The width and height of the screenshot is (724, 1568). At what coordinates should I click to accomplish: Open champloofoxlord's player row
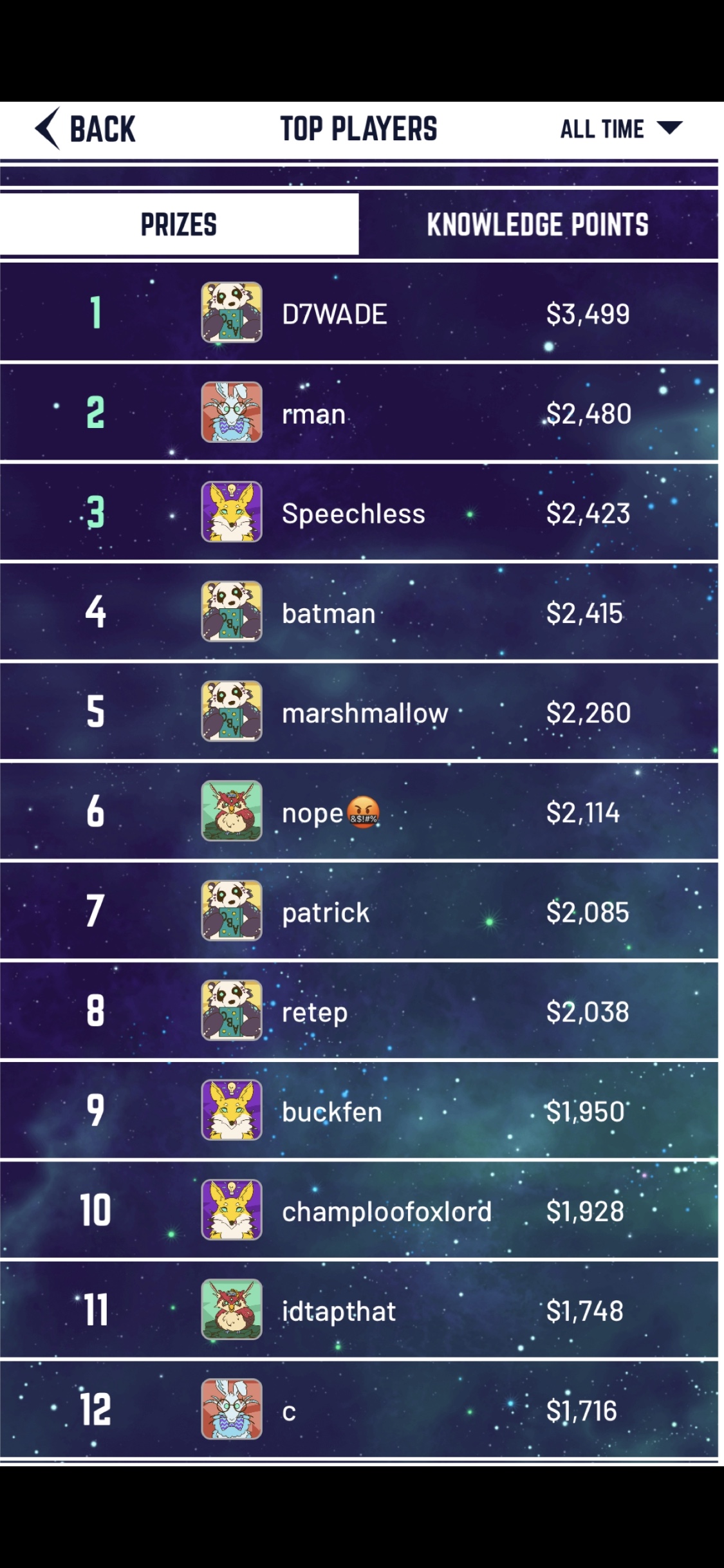tap(359, 1210)
